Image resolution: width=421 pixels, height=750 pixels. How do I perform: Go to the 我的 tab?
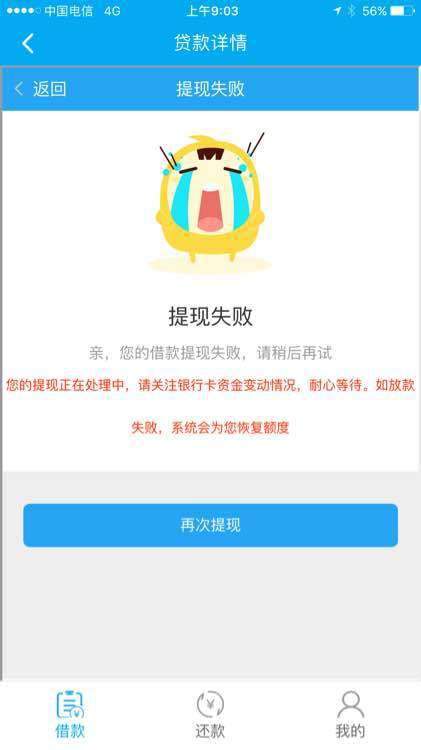click(x=350, y=715)
